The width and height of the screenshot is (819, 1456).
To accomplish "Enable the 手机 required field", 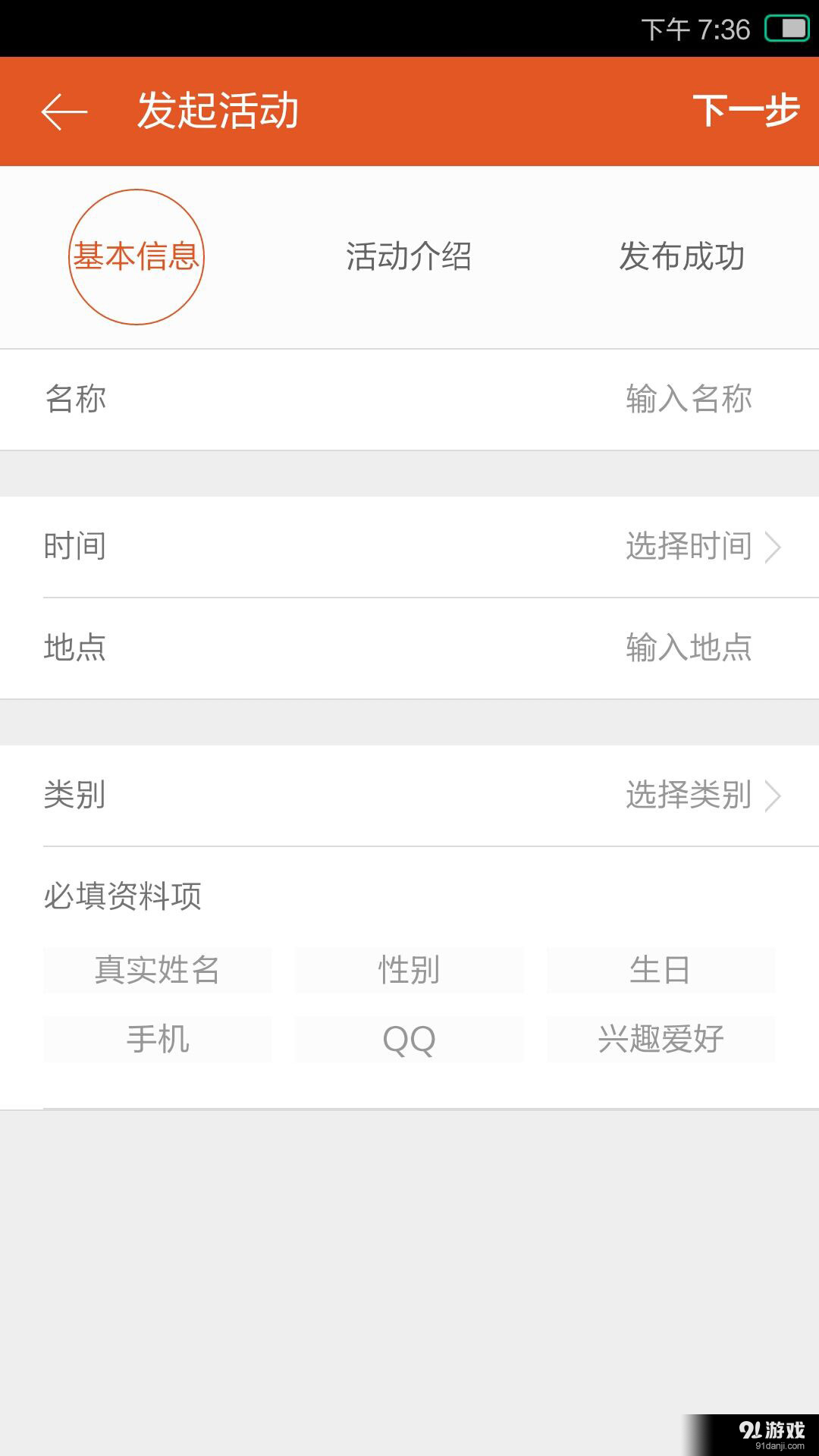I will [157, 1039].
